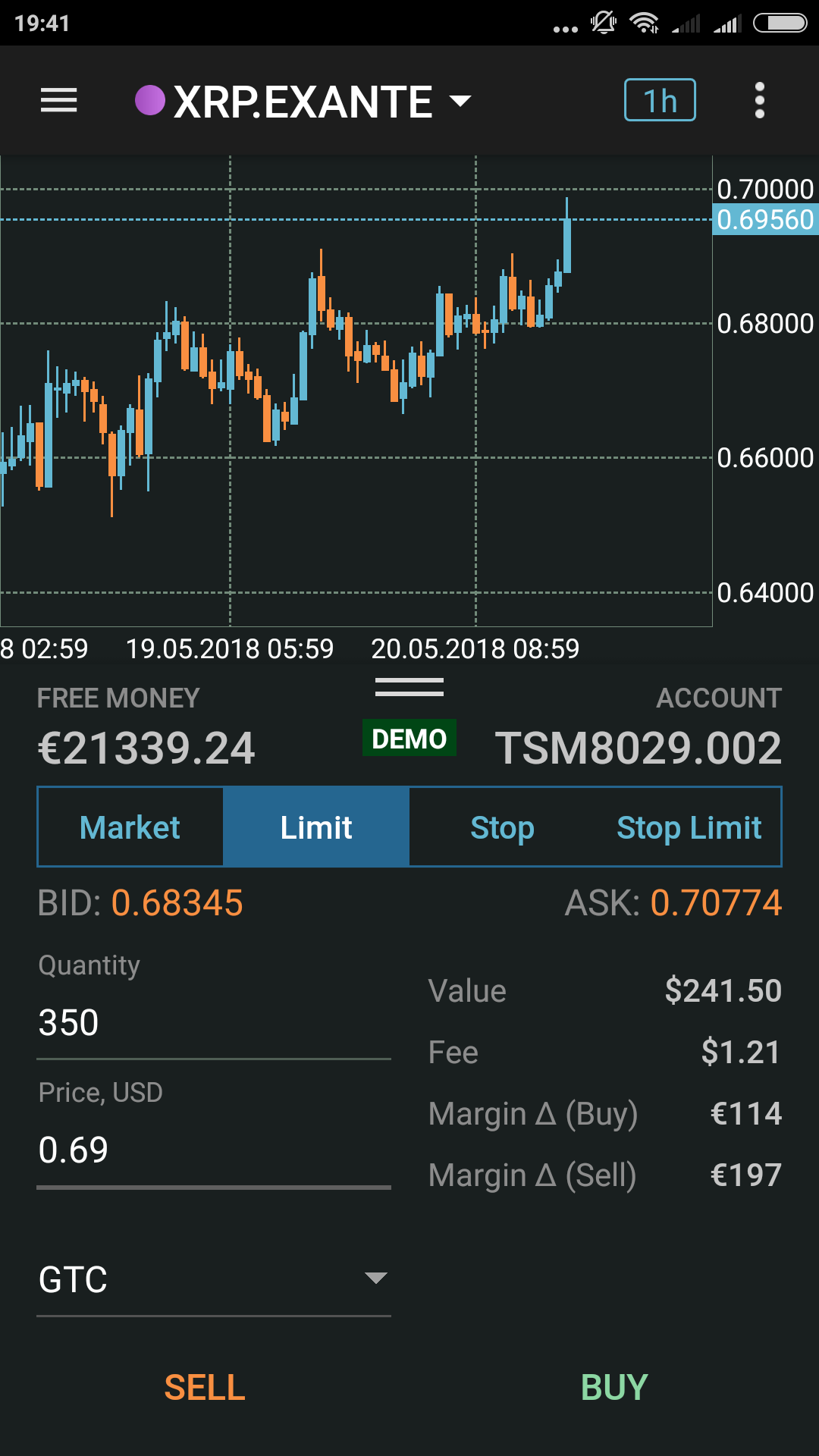Select the Limit order tab
This screenshot has width=819, height=1456.
pos(316,827)
